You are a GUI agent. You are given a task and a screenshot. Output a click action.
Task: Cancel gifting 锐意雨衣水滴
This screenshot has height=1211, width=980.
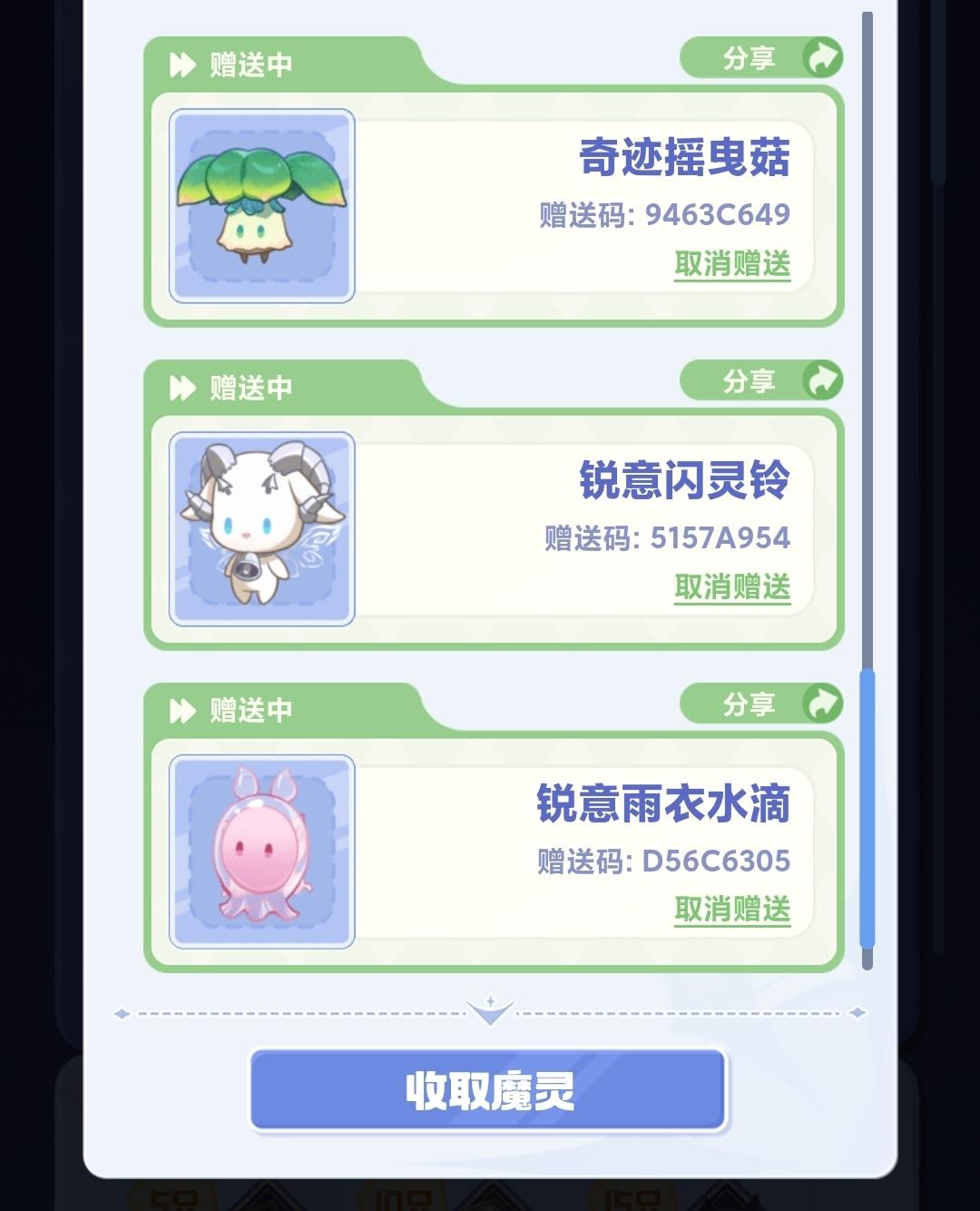pyautogui.click(x=731, y=910)
